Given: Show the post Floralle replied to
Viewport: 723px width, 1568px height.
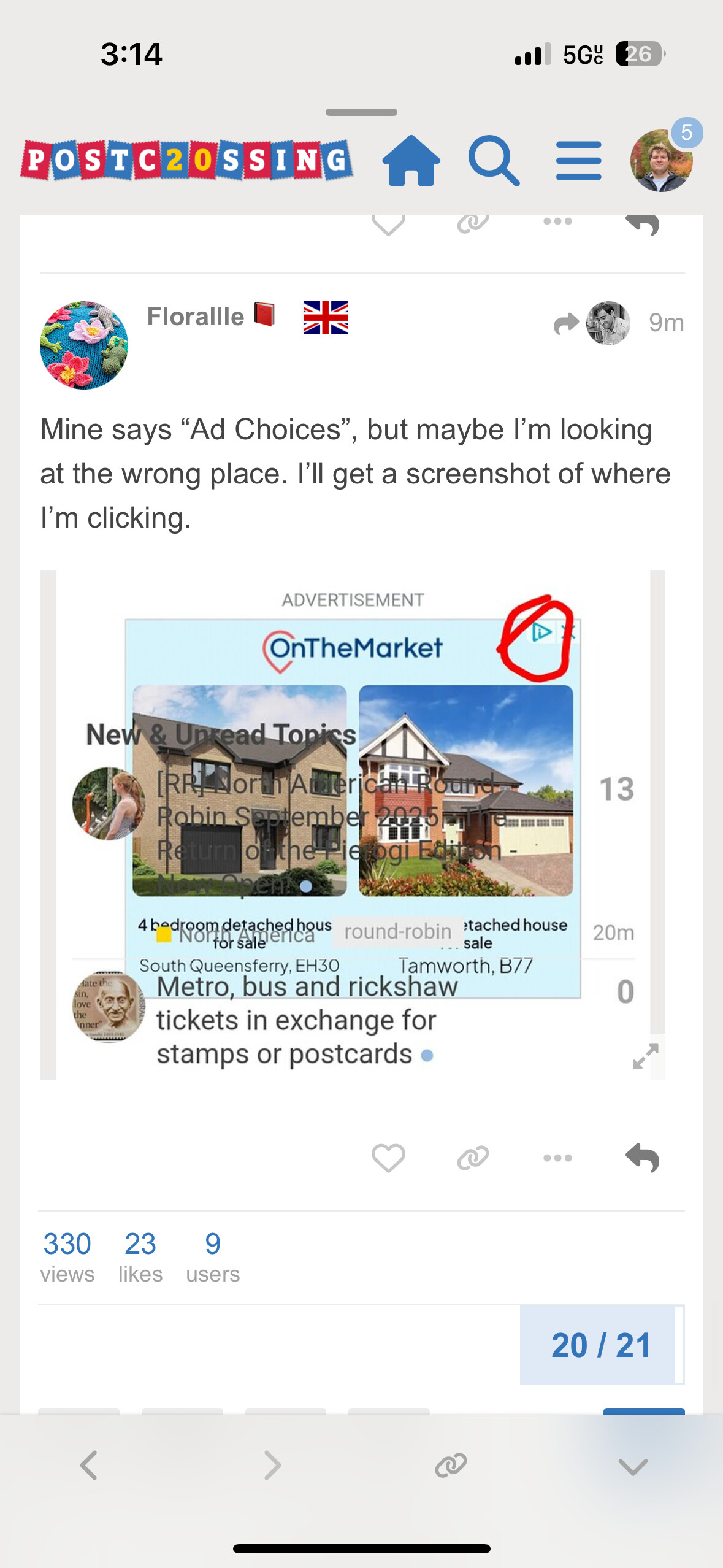Looking at the screenshot, I should click(592, 323).
